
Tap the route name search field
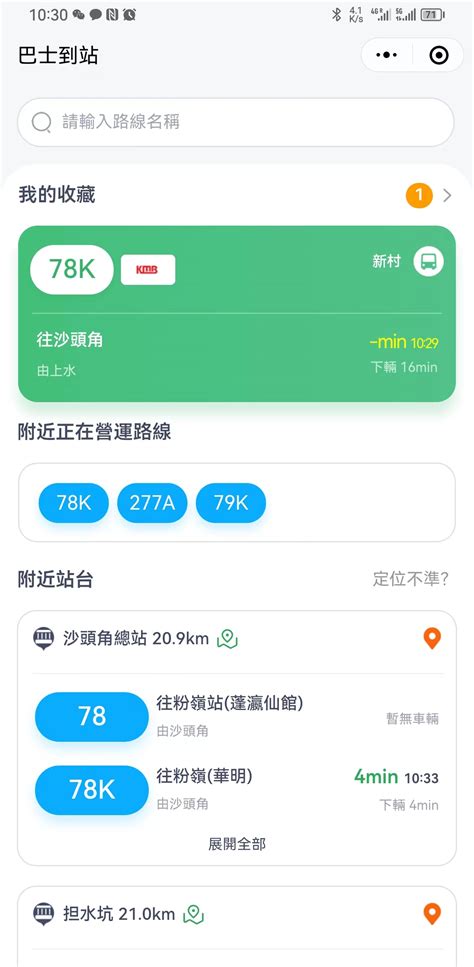(236, 122)
